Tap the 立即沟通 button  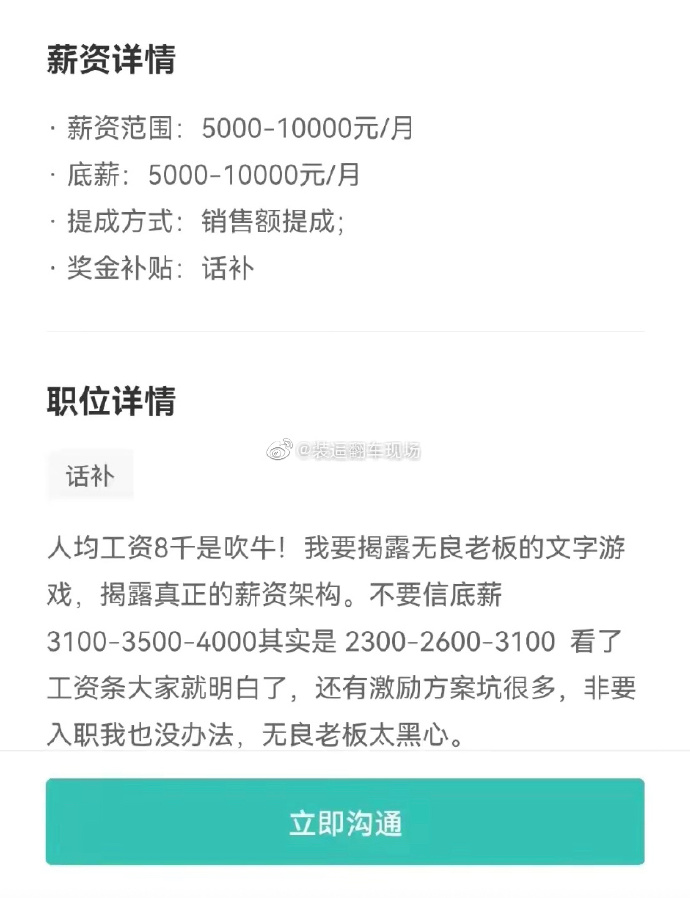(345, 822)
